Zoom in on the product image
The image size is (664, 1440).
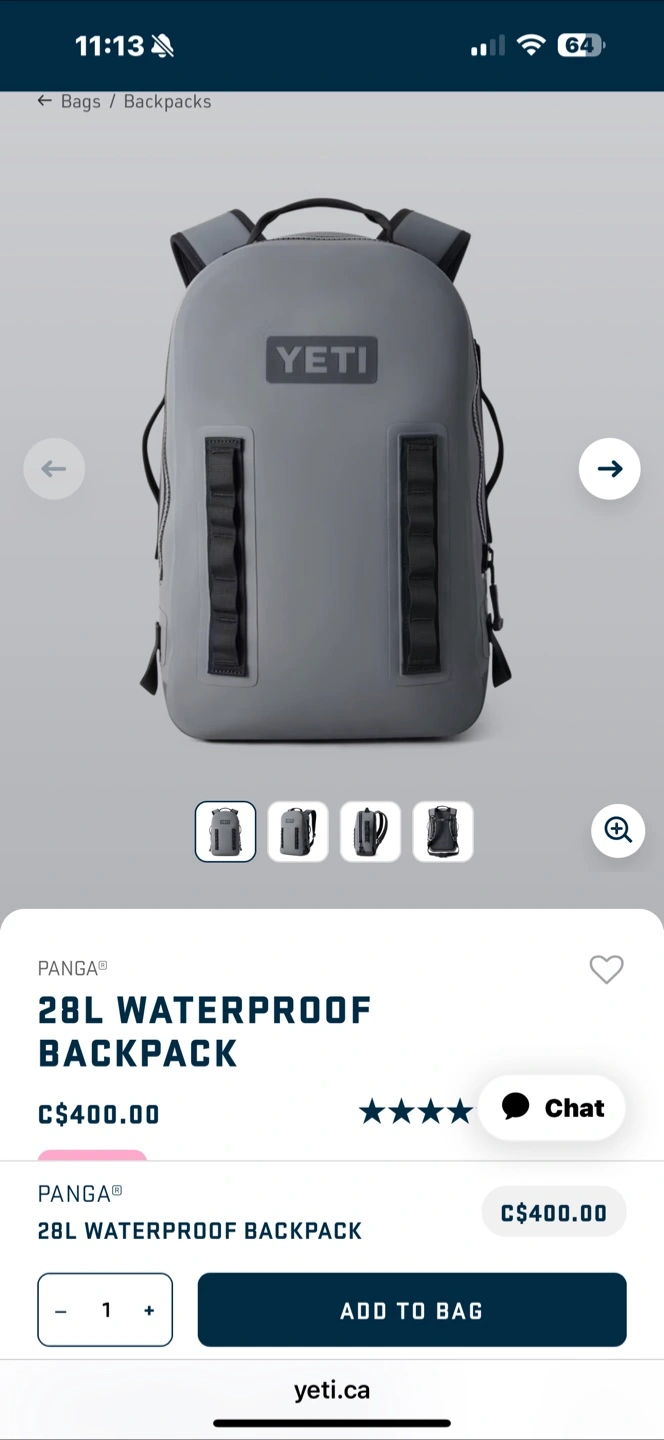pos(617,830)
